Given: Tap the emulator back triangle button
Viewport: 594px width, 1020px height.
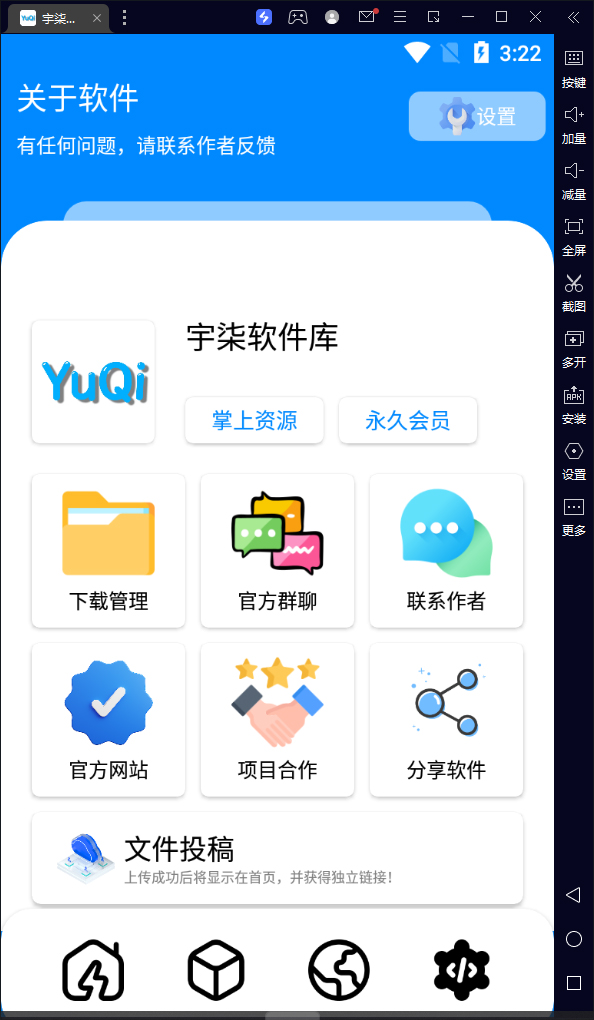Looking at the screenshot, I should pyautogui.click(x=573, y=895).
